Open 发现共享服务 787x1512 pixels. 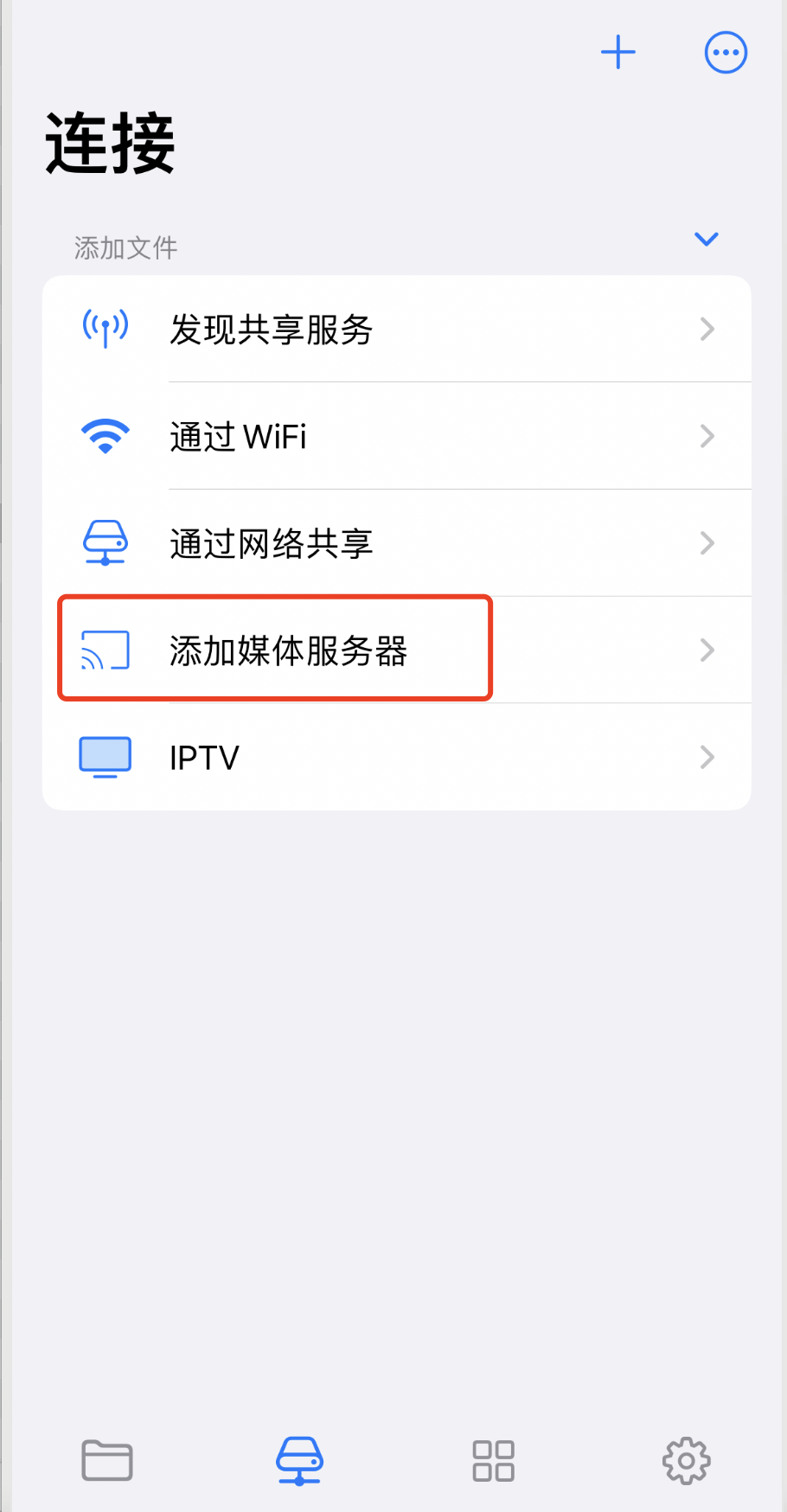pyautogui.click(x=397, y=329)
